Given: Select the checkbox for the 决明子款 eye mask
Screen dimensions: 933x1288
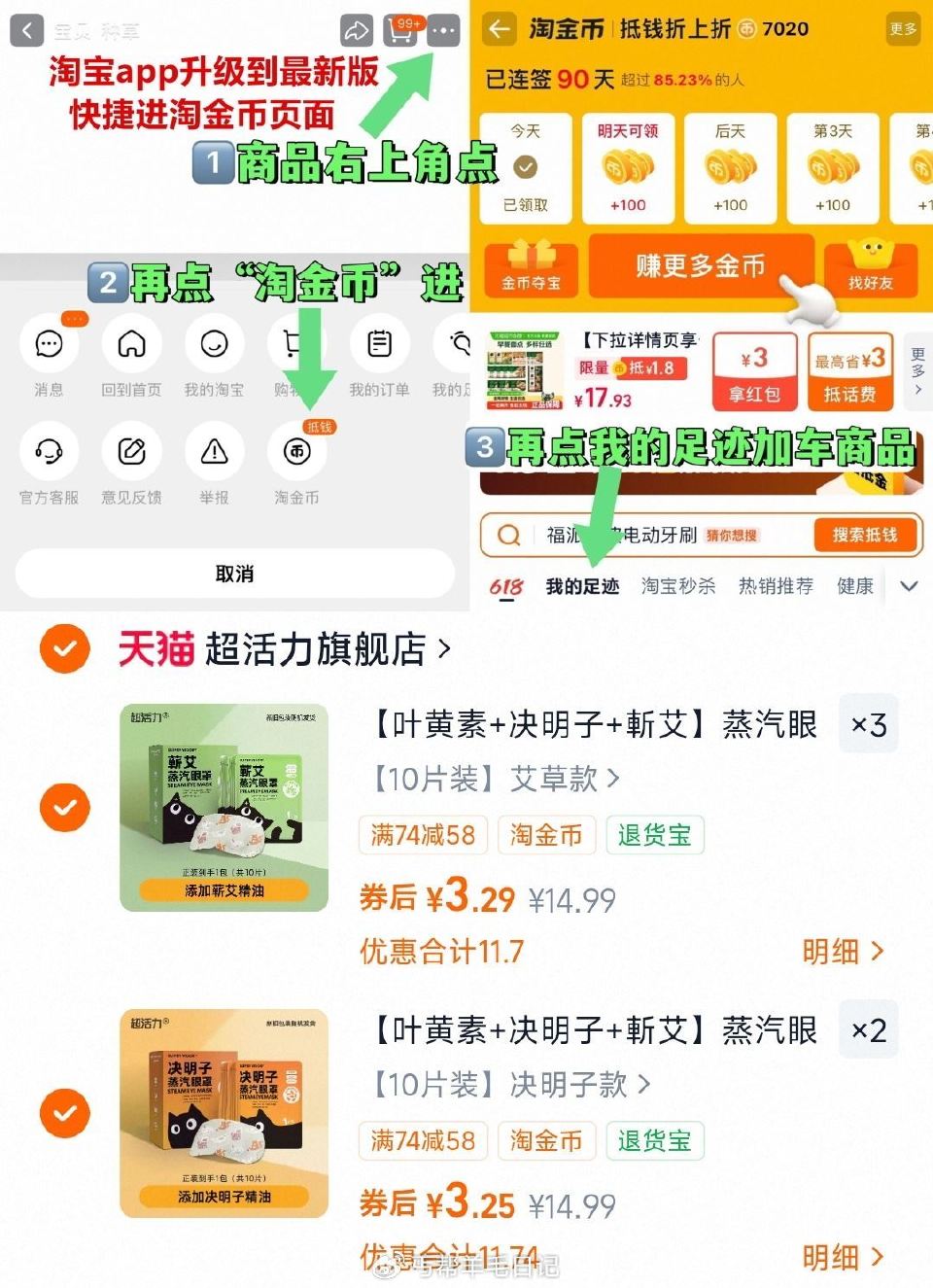Looking at the screenshot, I should tap(64, 1113).
